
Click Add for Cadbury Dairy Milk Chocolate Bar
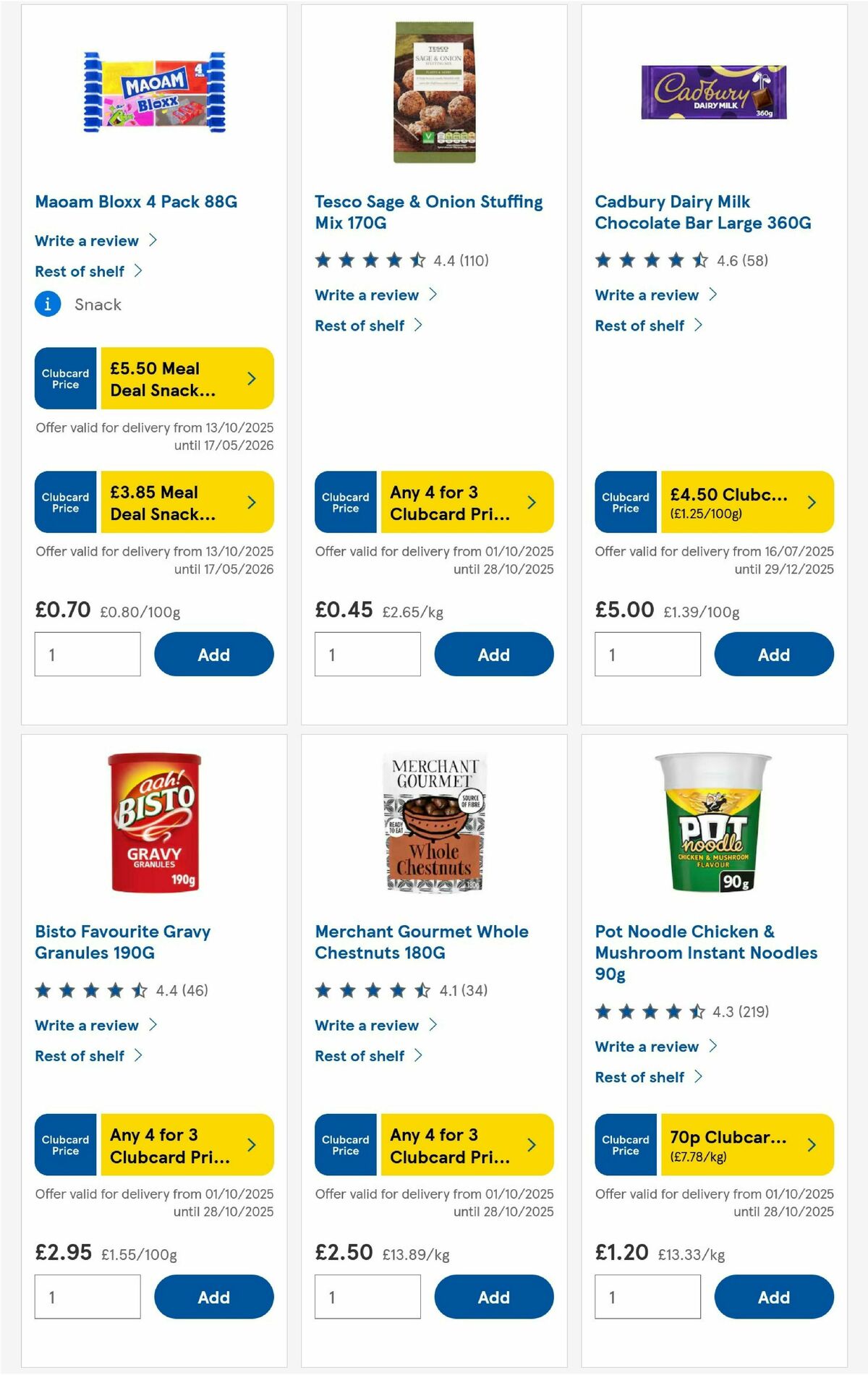(774, 654)
